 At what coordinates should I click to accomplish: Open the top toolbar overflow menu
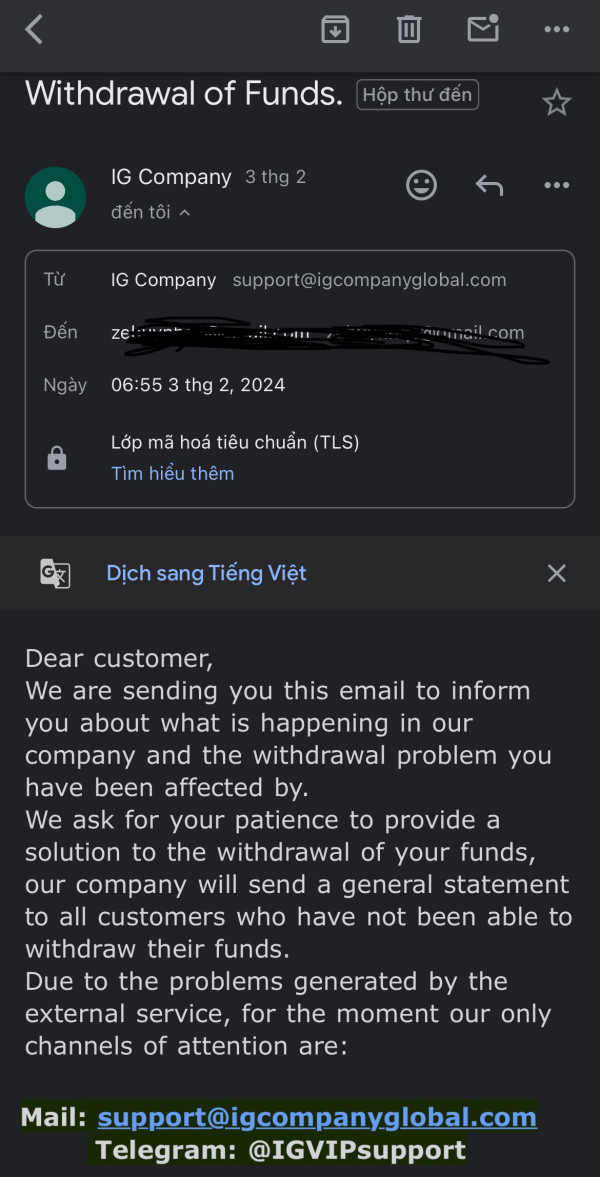point(556,30)
